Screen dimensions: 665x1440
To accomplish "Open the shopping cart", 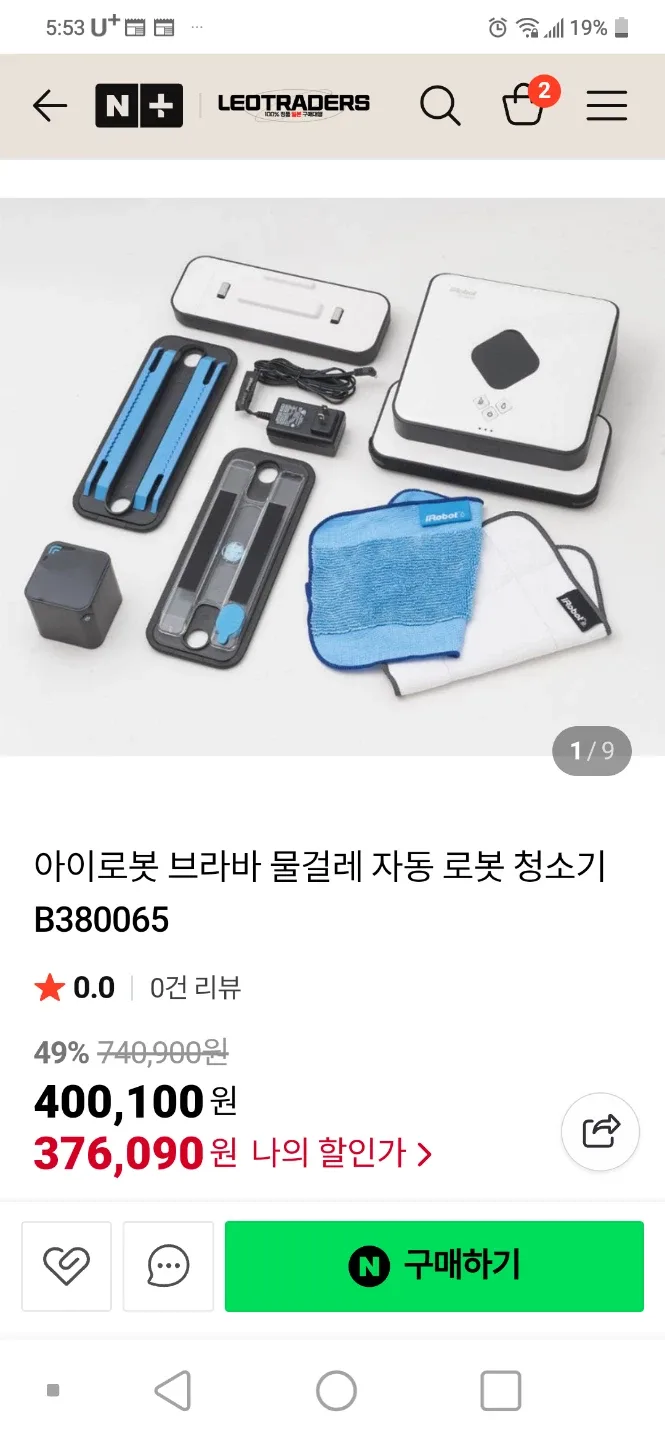I will coord(524,104).
